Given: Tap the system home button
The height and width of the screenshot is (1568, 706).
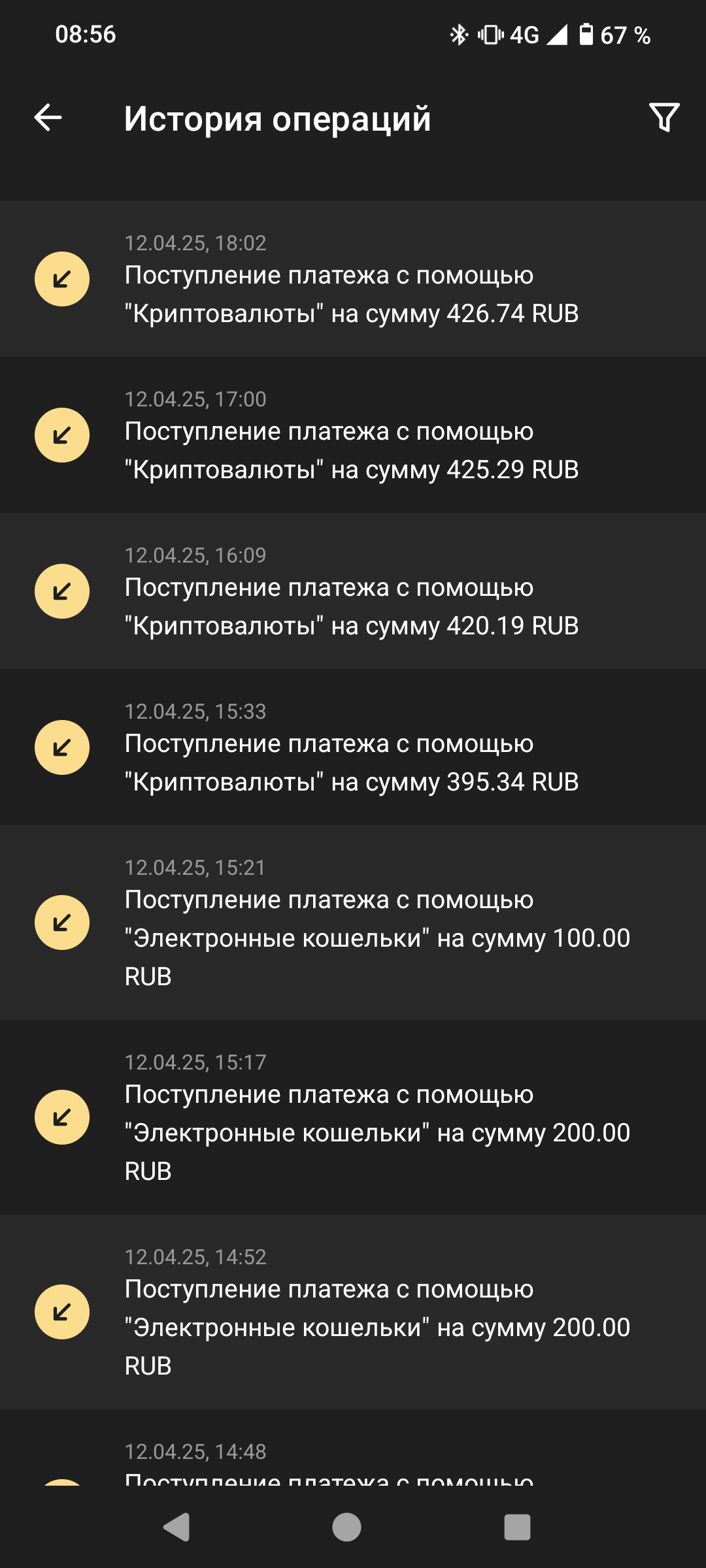Looking at the screenshot, I should (x=346, y=1527).
